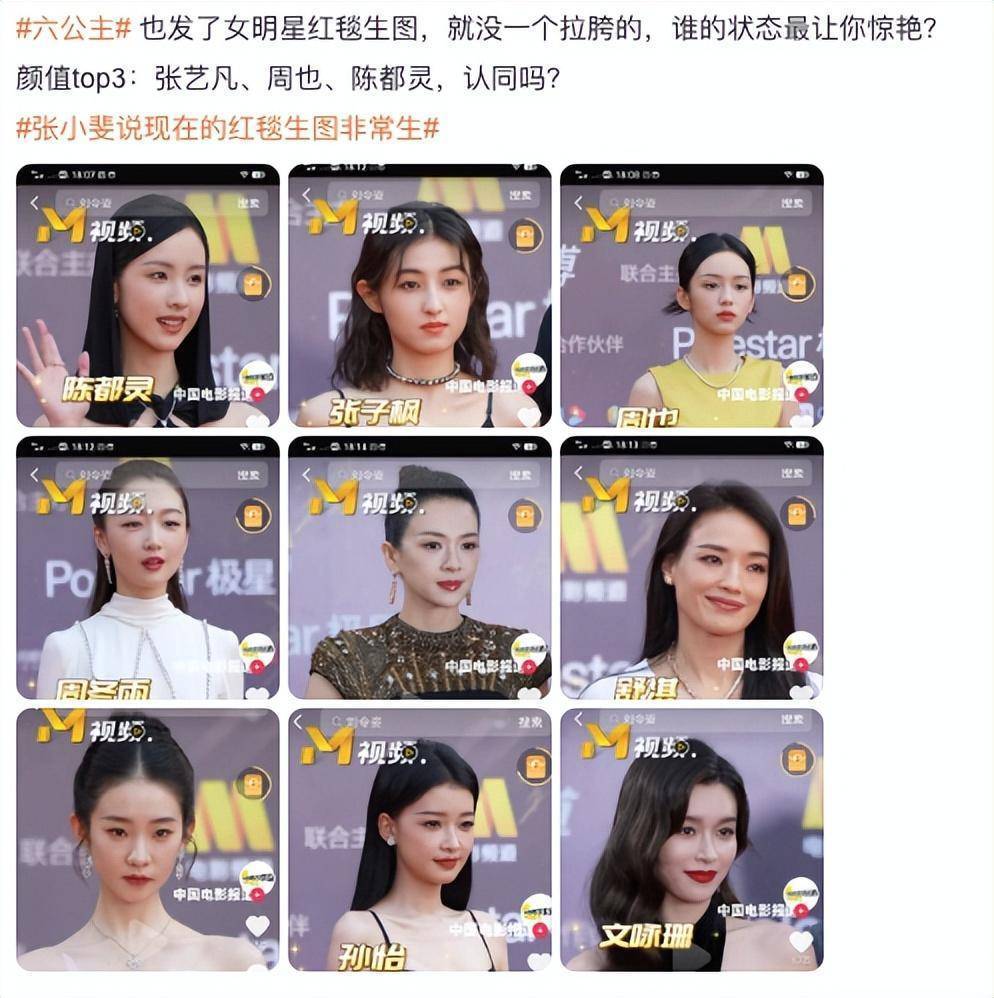Open the #张小斐说现在的红毯生图非常生# hashtag
Image resolution: width=994 pixels, height=998 pixels.
coord(228,127)
